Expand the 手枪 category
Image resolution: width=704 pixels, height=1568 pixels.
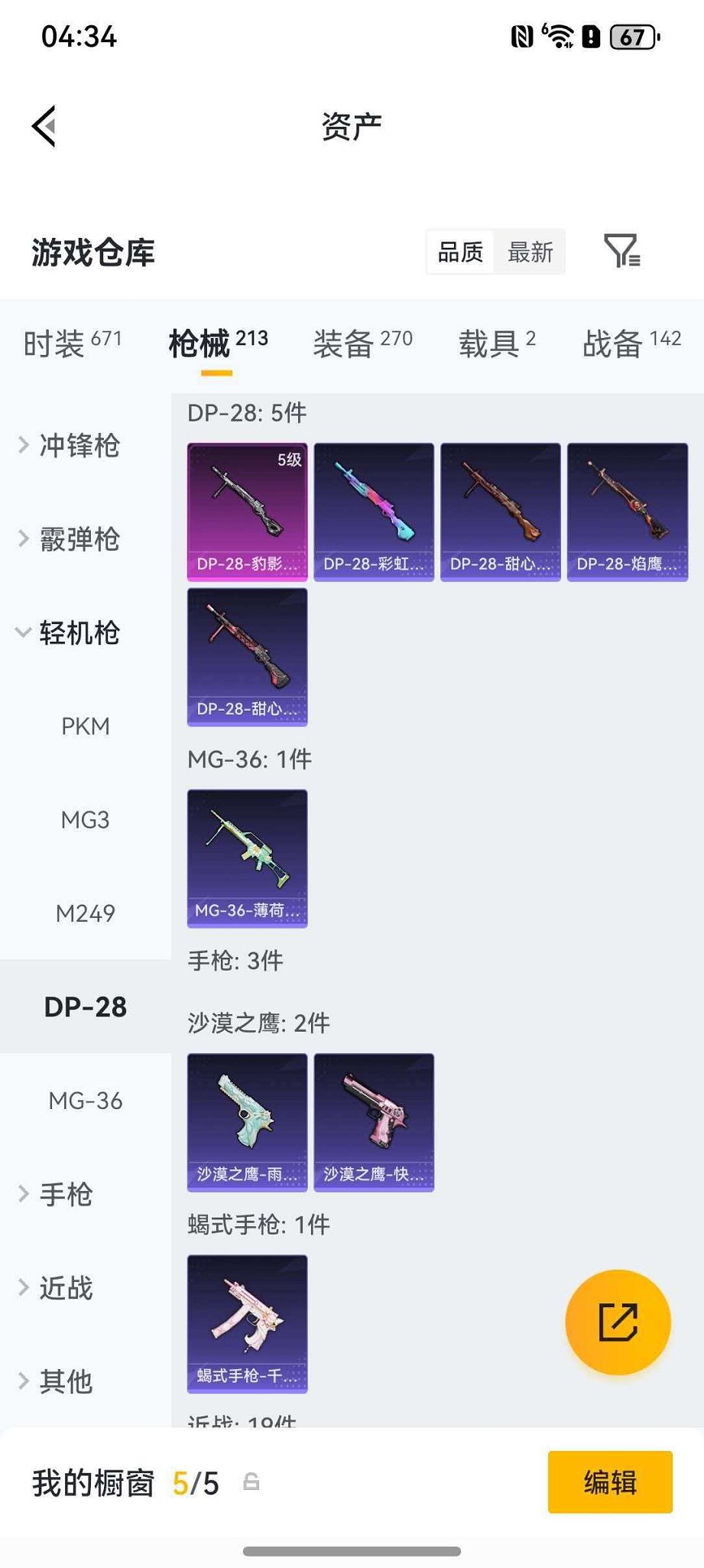[69, 1193]
